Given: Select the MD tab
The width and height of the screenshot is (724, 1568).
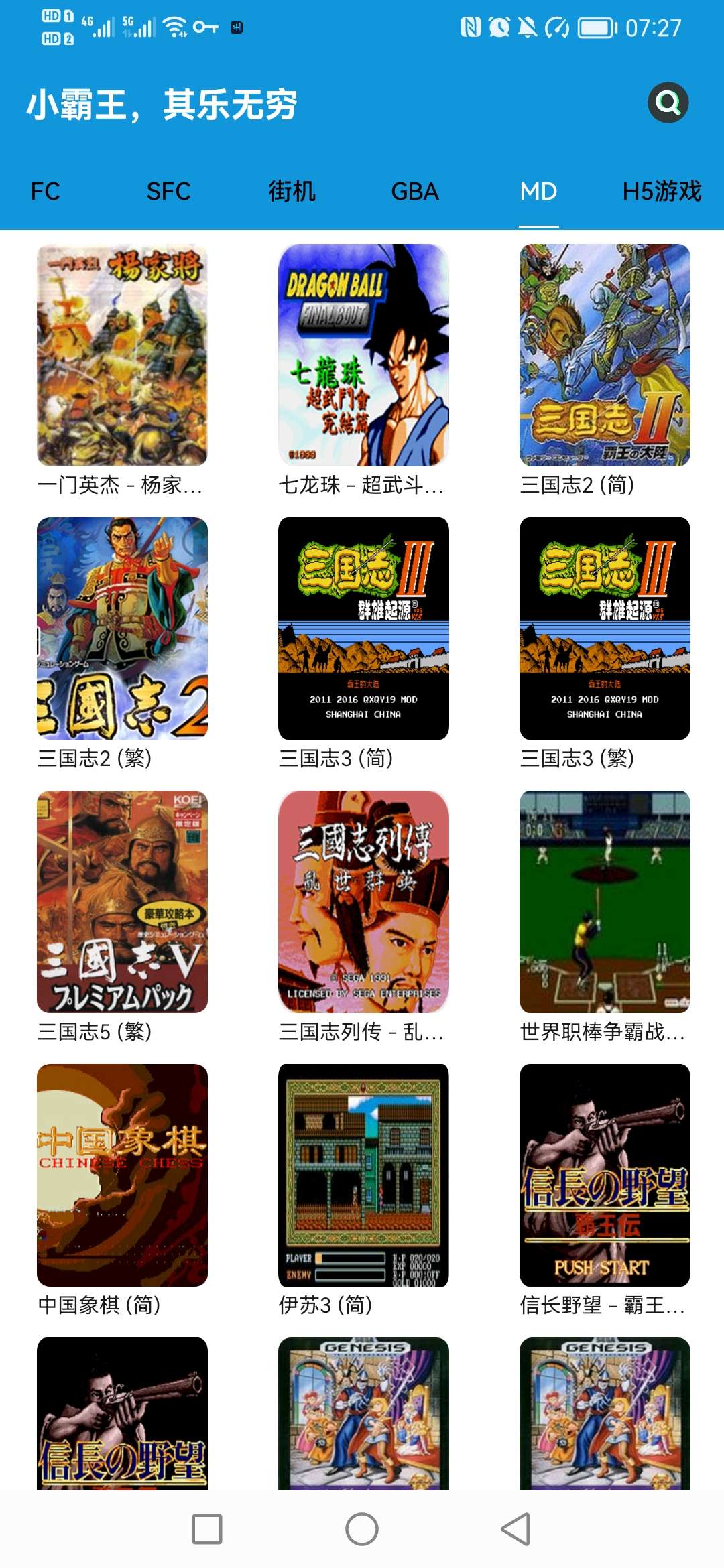Looking at the screenshot, I should click(539, 192).
